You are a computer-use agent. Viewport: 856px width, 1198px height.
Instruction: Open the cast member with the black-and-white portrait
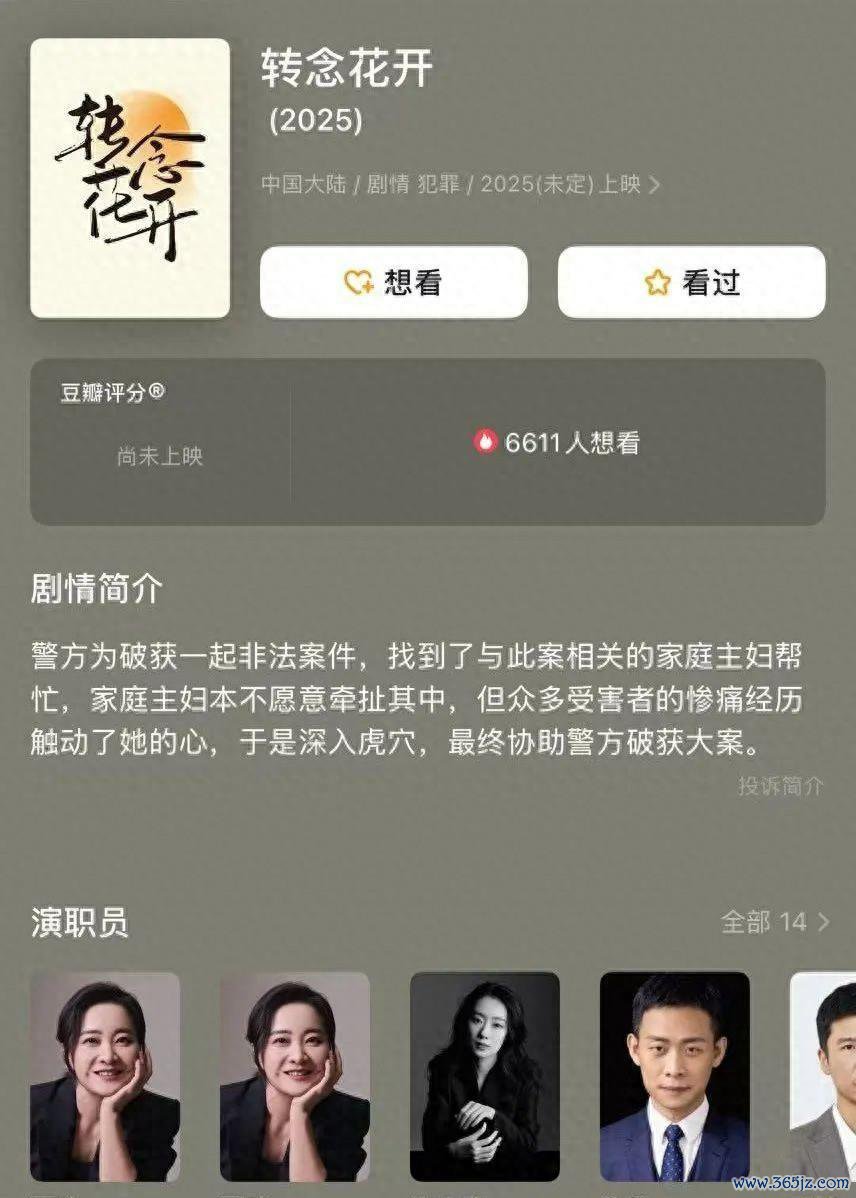click(x=485, y=1075)
